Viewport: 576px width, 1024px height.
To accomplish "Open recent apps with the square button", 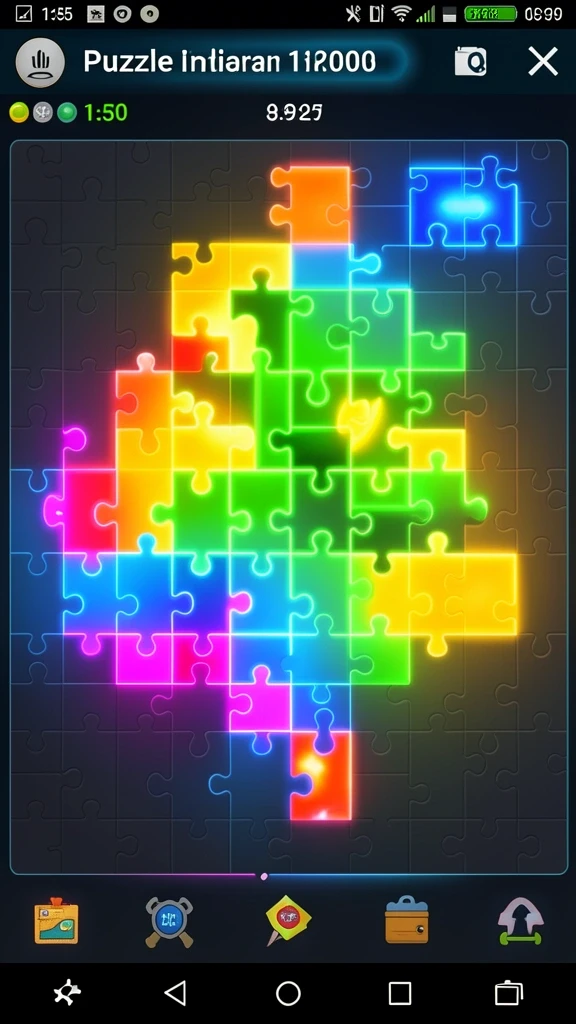I will [x=400, y=993].
